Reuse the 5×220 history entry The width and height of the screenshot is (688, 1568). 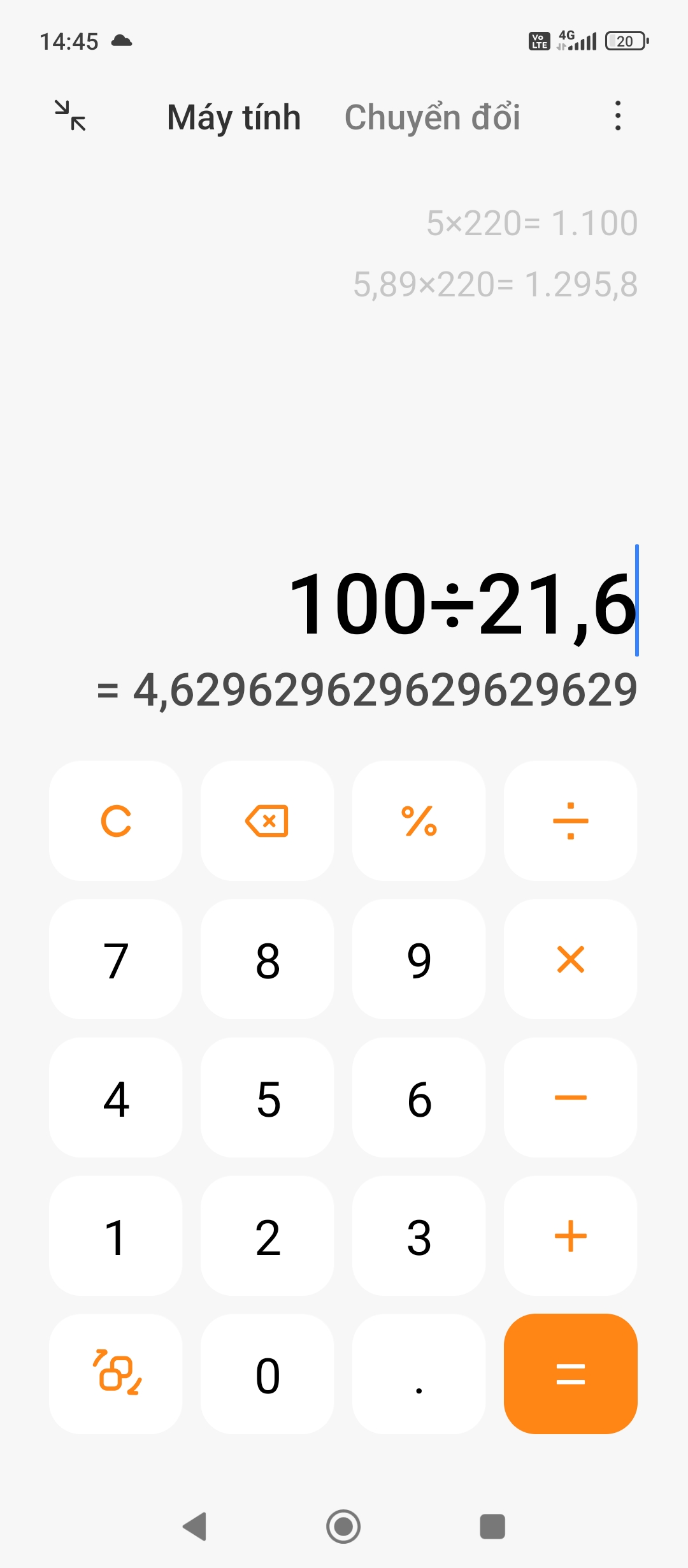click(532, 223)
